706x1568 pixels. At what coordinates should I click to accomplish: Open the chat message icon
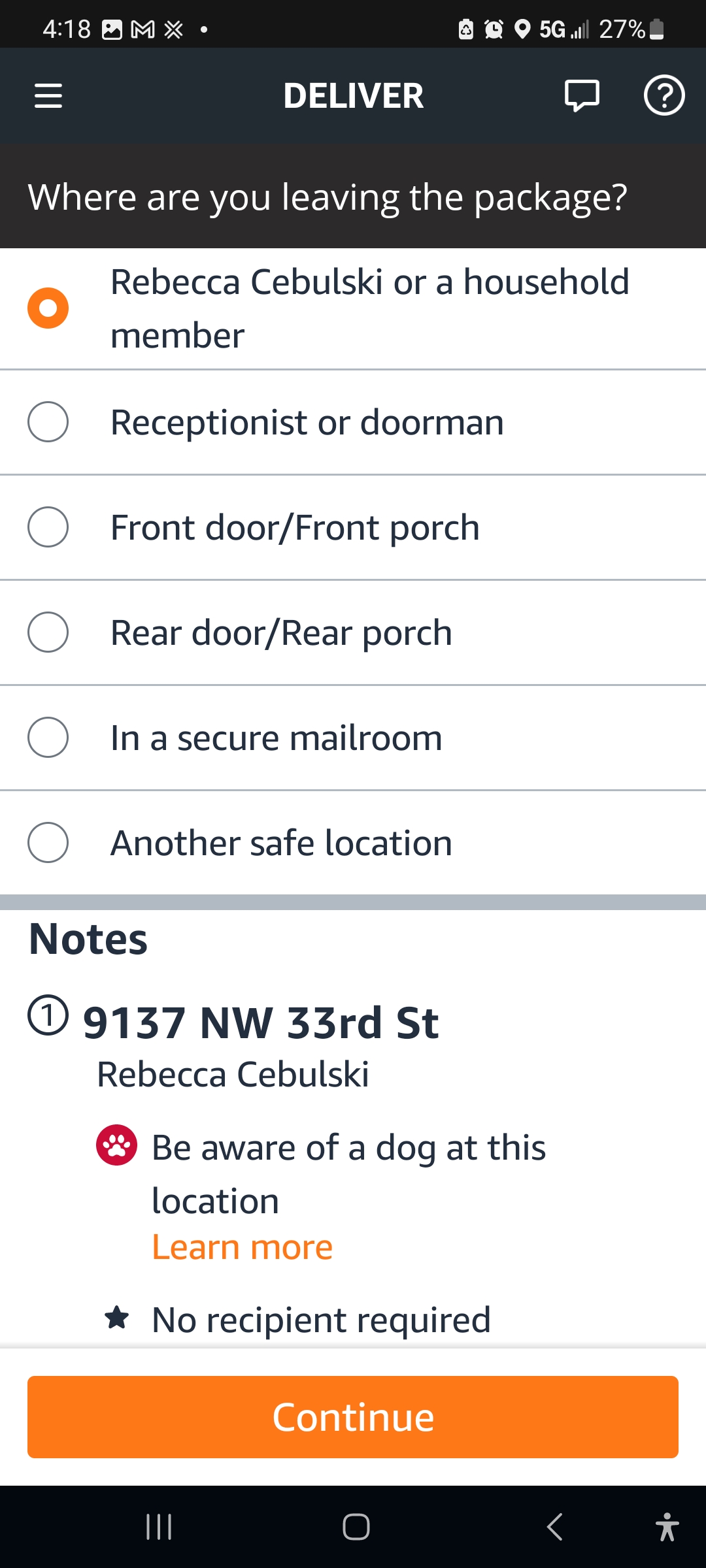tap(582, 96)
